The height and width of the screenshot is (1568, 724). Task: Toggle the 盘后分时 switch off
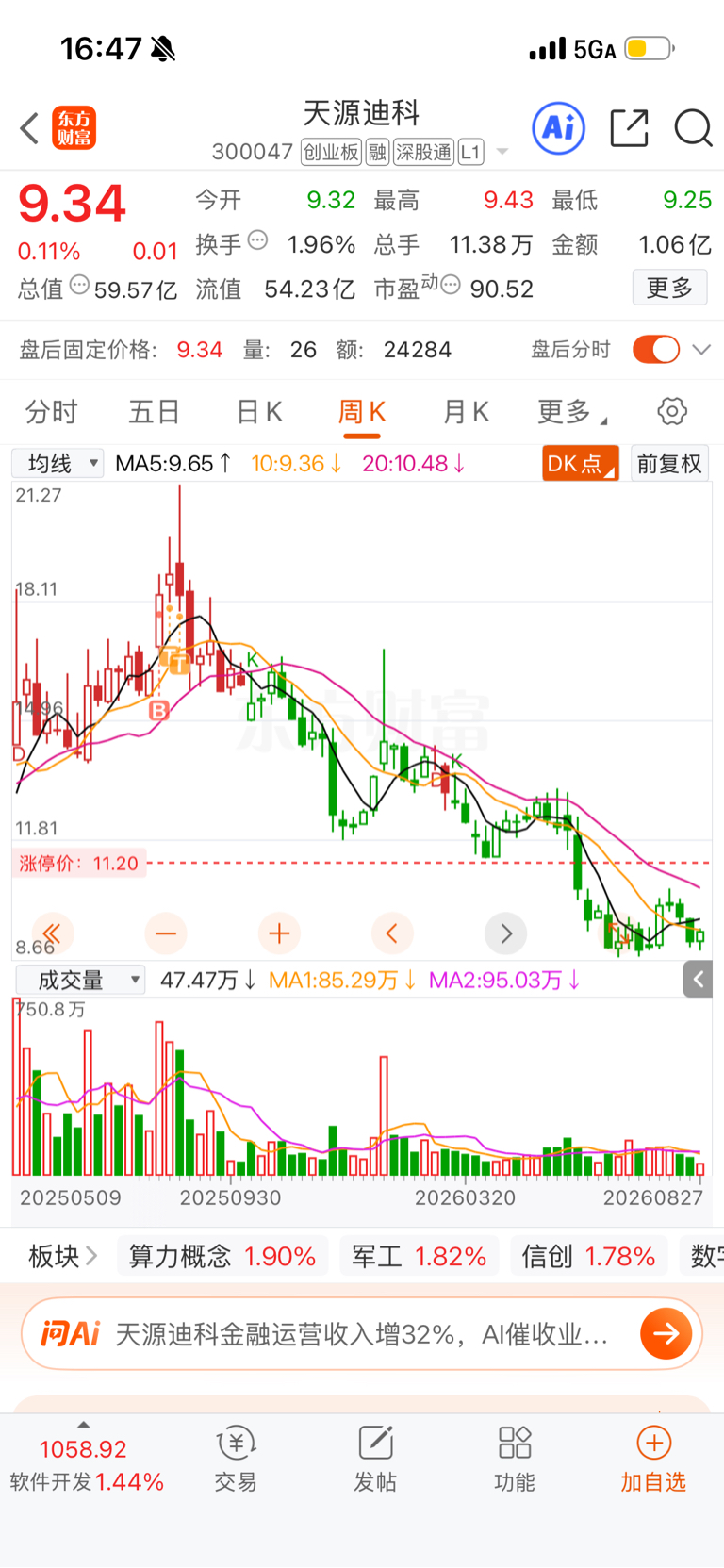pos(656,350)
